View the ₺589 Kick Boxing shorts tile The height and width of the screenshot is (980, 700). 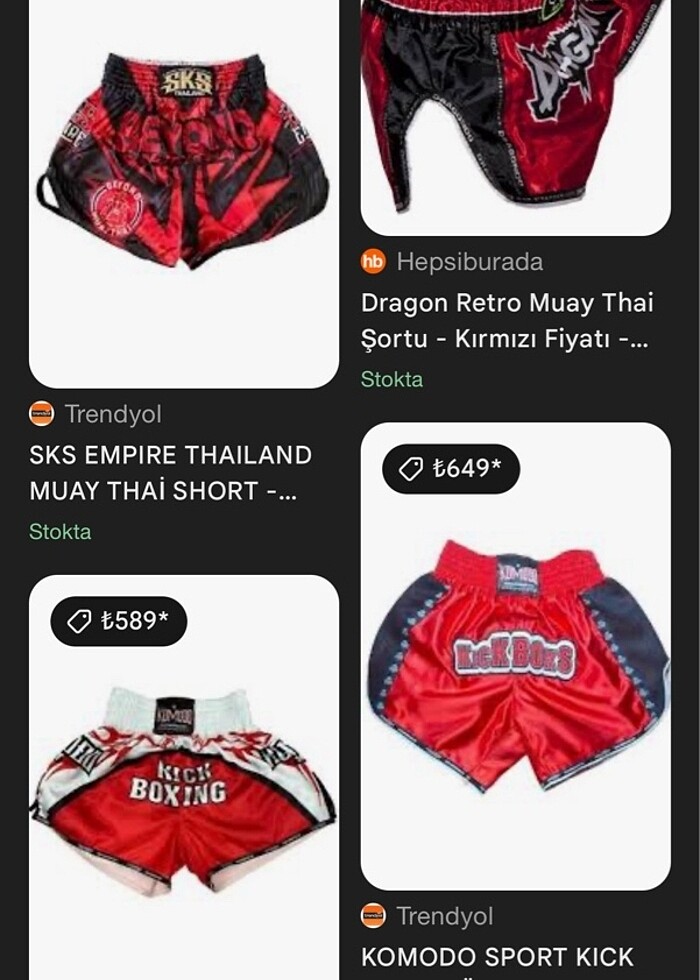(183, 790)
